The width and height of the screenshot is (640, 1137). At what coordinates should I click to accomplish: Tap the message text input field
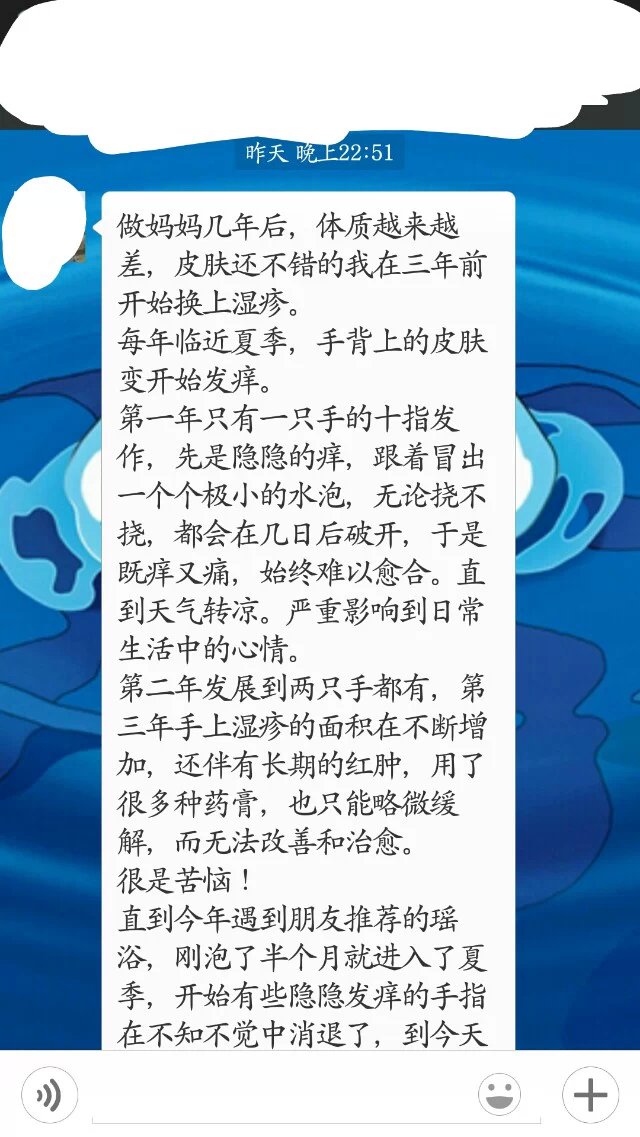coord(280,1097)
